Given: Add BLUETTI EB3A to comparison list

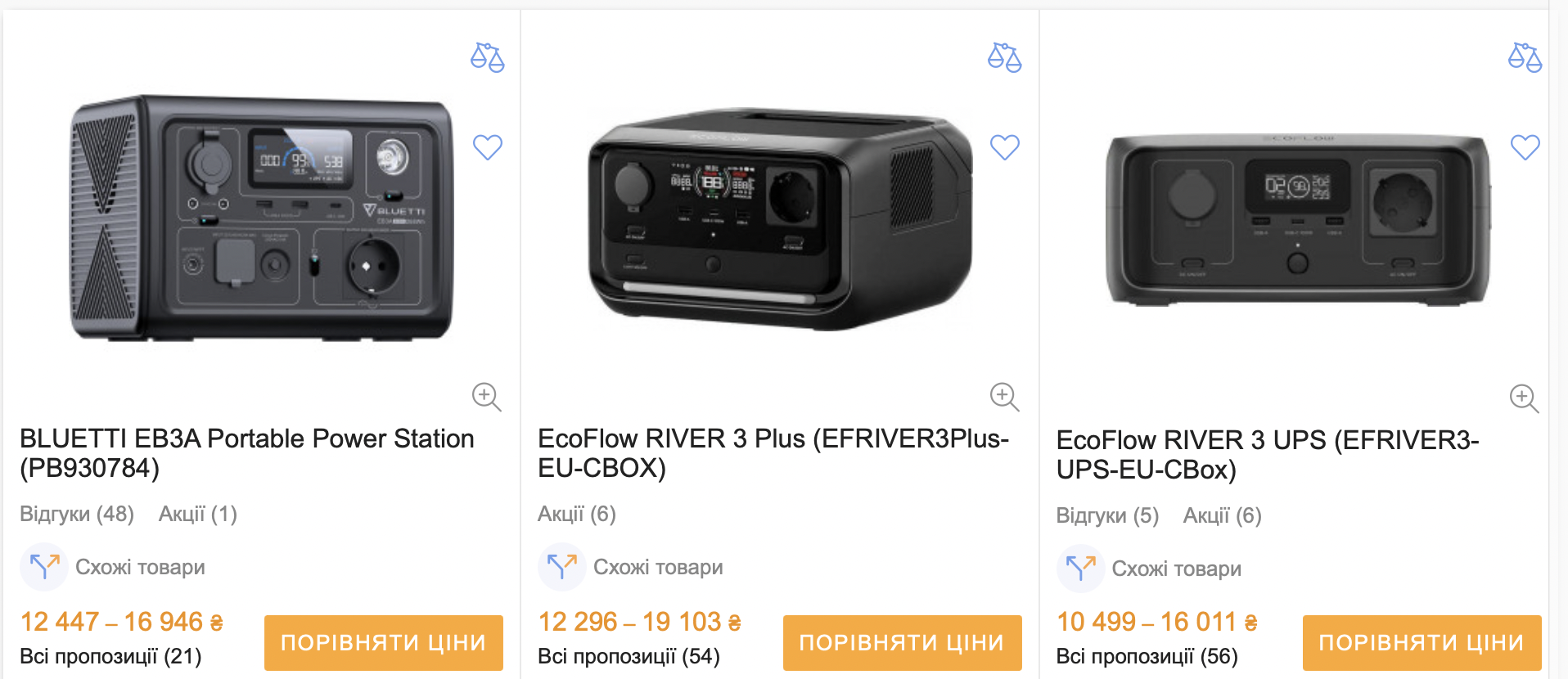Looking at the screenshot, I should 487,57.
